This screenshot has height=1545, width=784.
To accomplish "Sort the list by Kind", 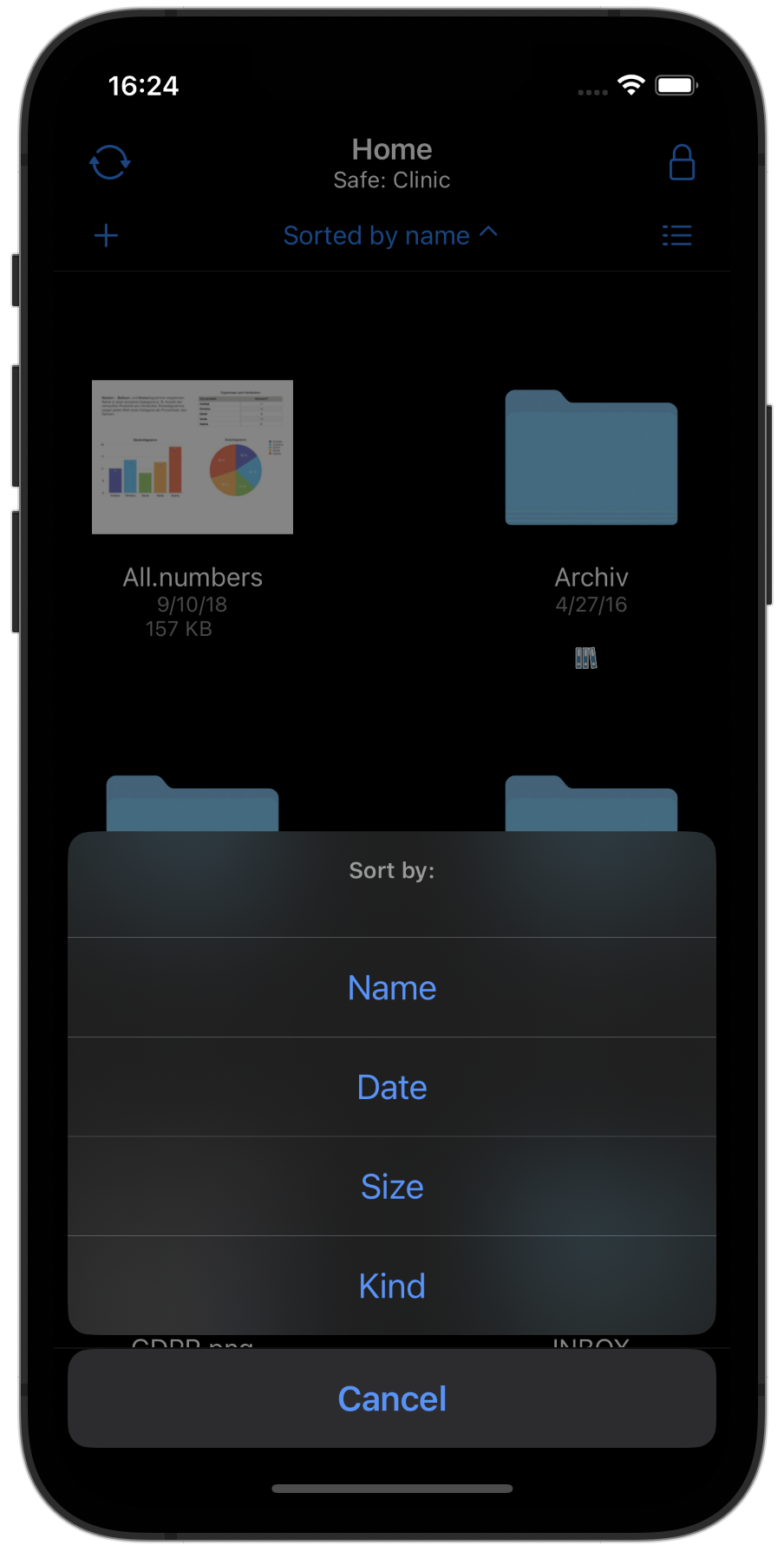I will (x=392, y=1286).
